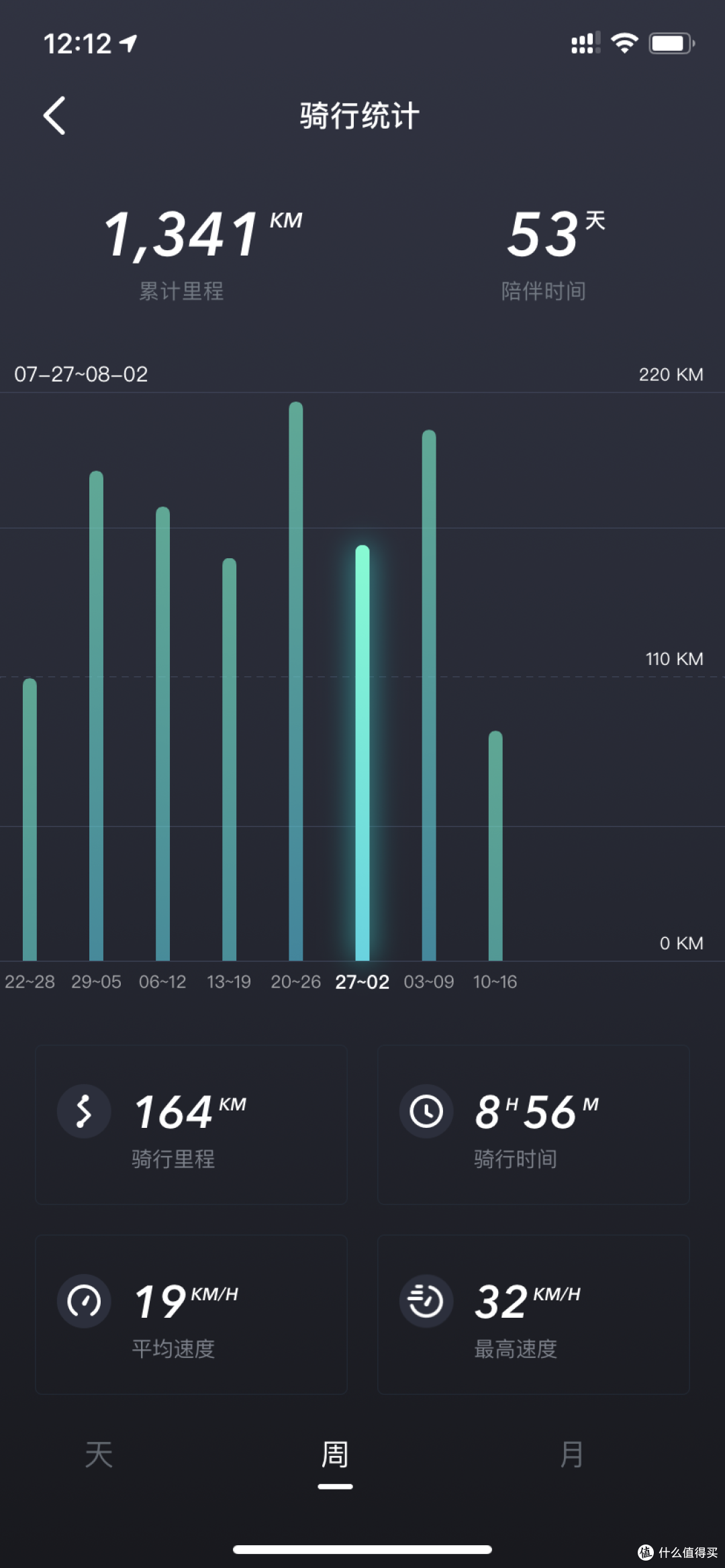The height and width of the screenshot is (1568, 725).
Task: Select the 10~16 week bar
Action: (x=495, y=846)
